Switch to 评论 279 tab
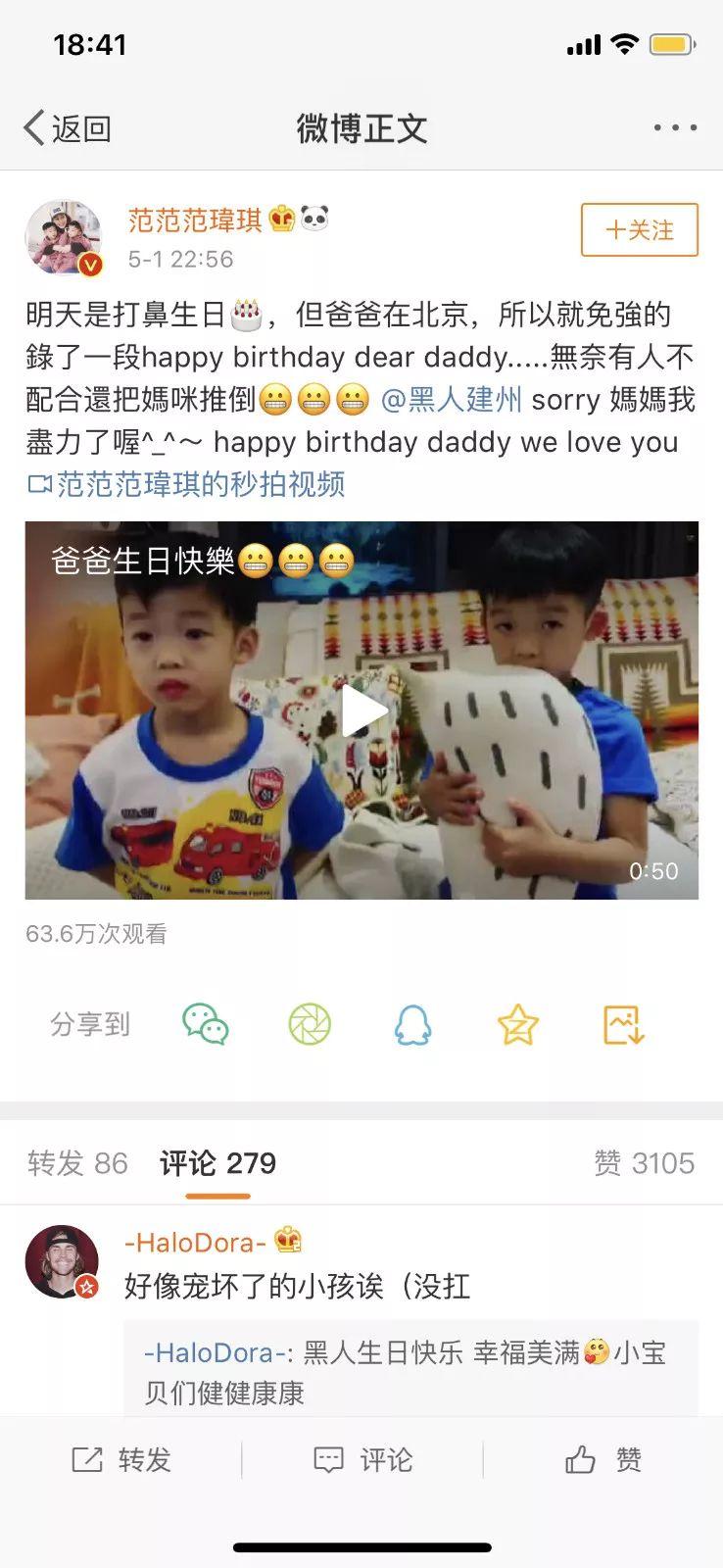This screenshot has height=1568, width=723. coord(217,1163)
